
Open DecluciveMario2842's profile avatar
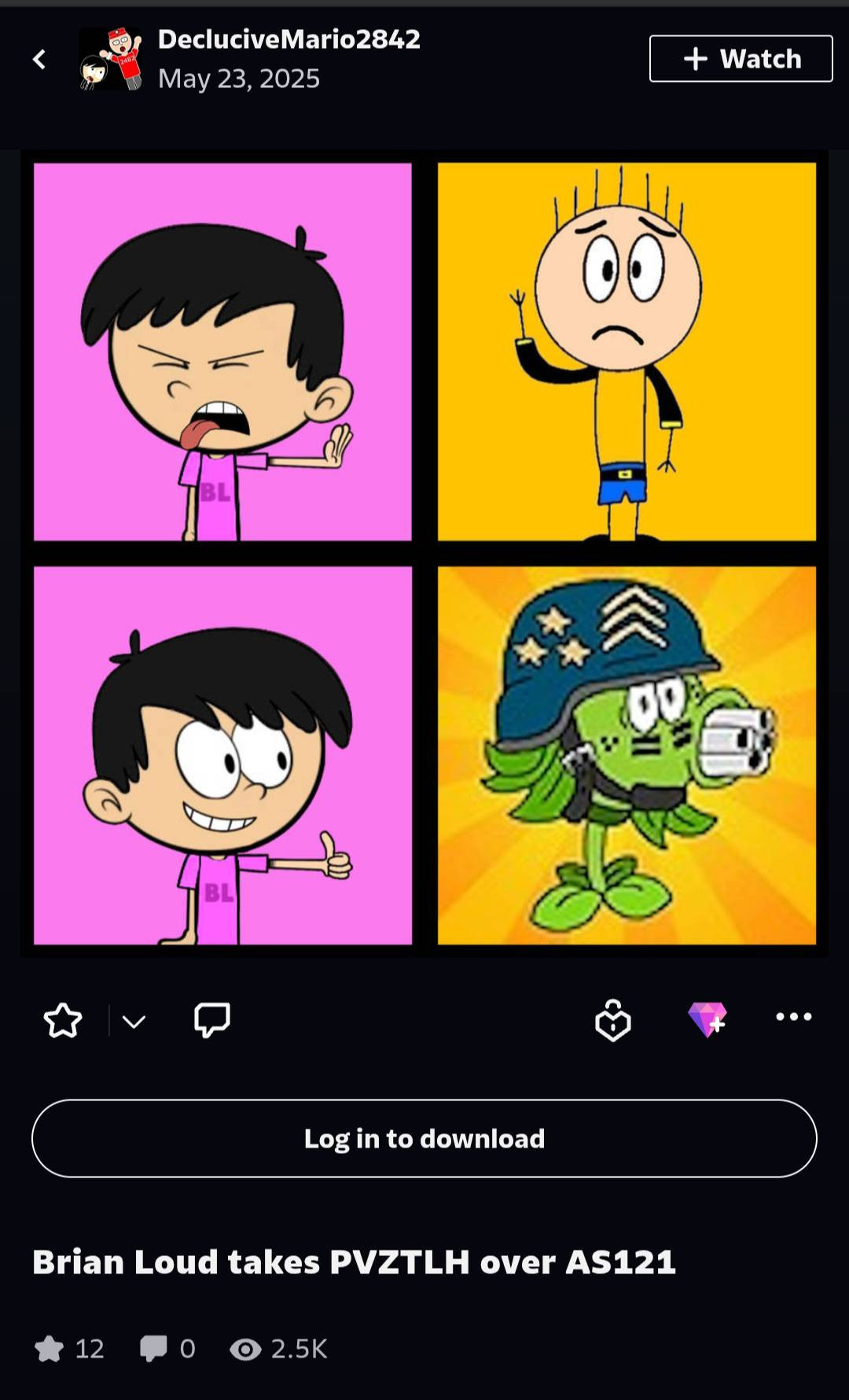tap(110, 59)
